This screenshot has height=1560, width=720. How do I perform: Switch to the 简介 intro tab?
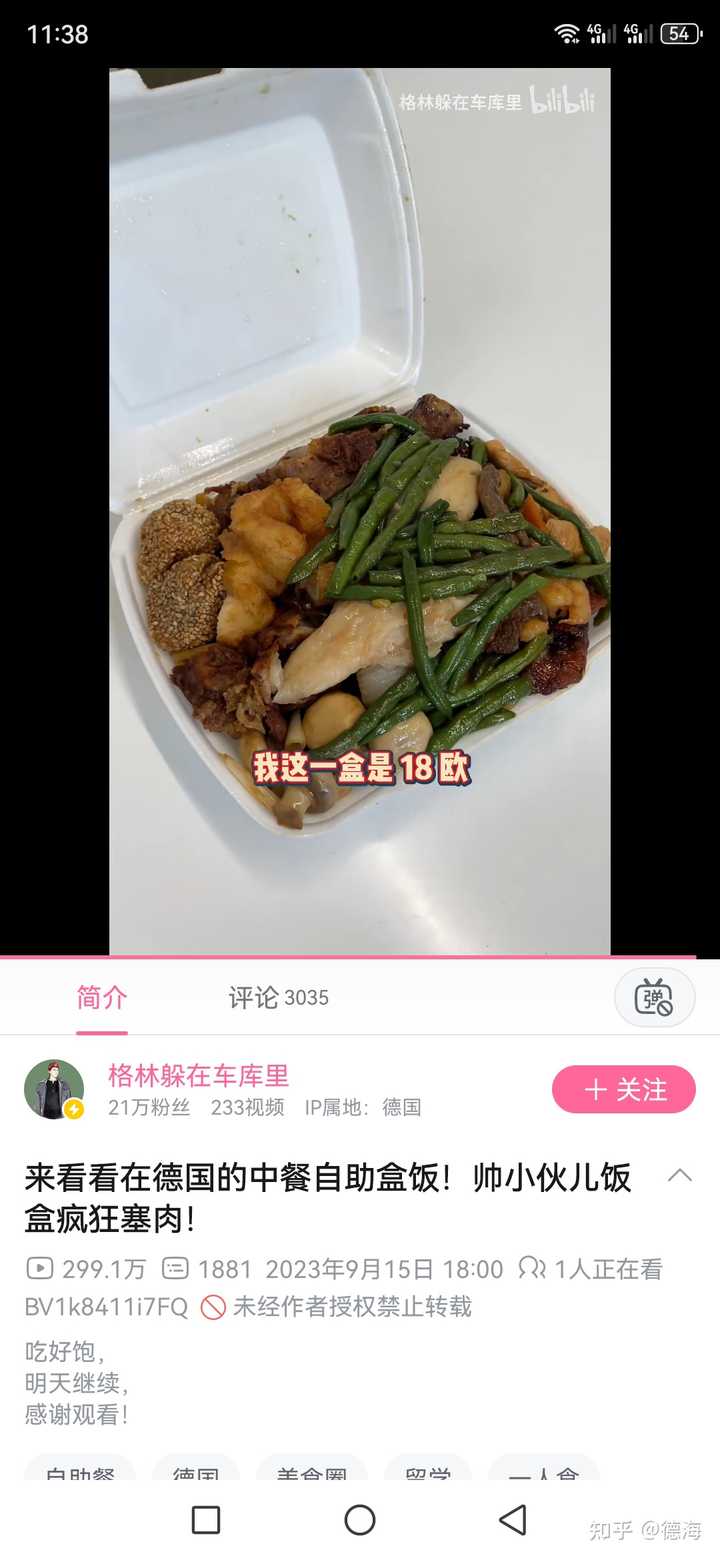[x=100, y=997]
